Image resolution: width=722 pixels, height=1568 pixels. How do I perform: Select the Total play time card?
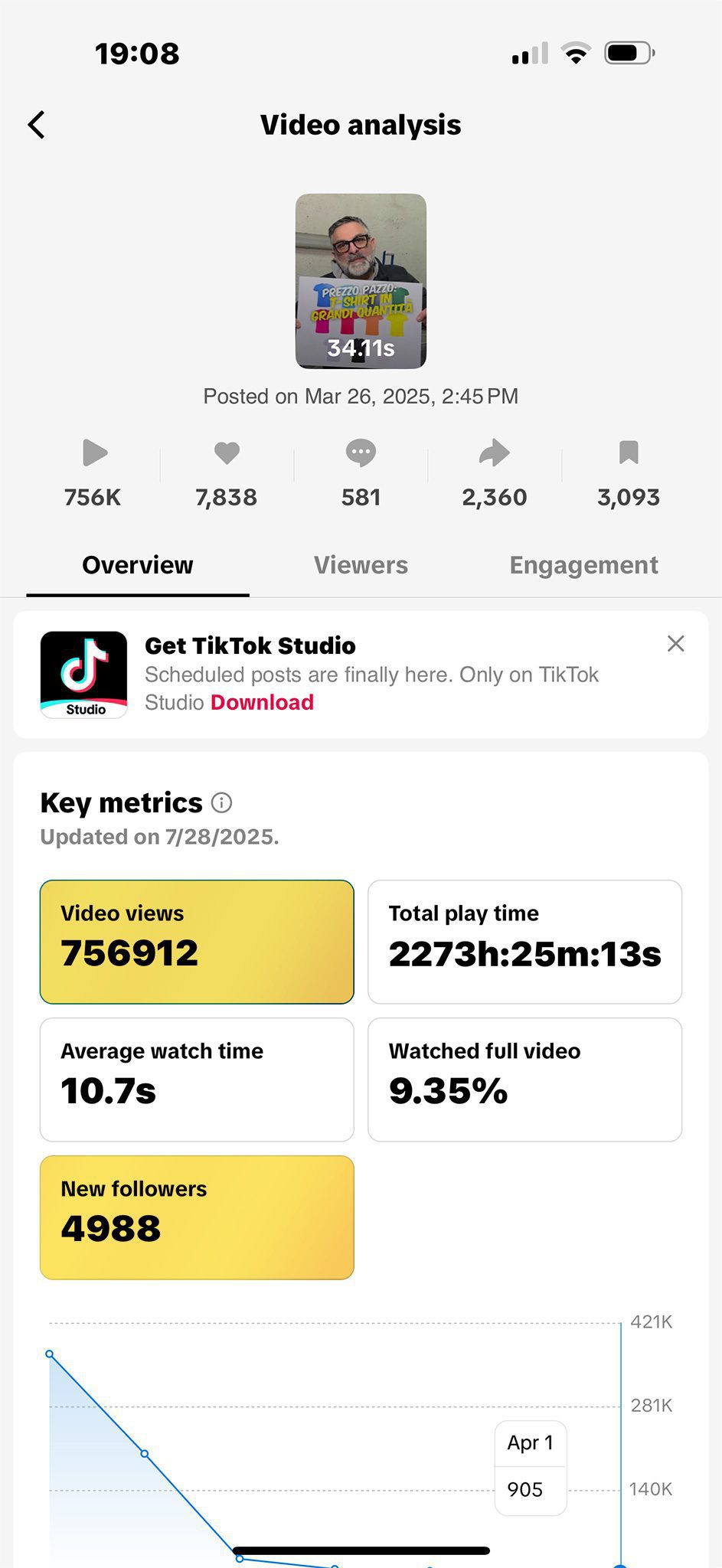tap(524, 942)
